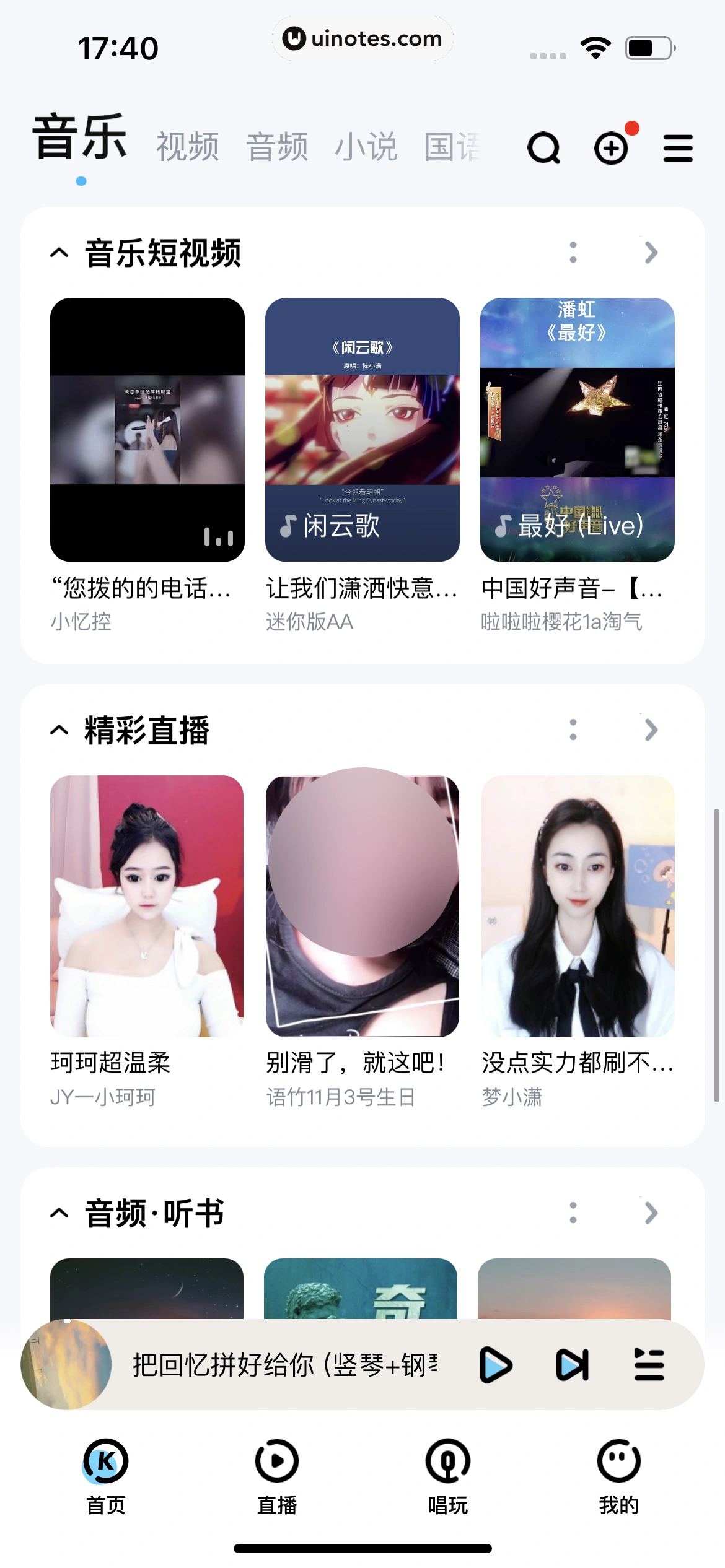Collapse the 音乐短视频 section
Viewport: 725px width, 1568px height.
(59, 253)
